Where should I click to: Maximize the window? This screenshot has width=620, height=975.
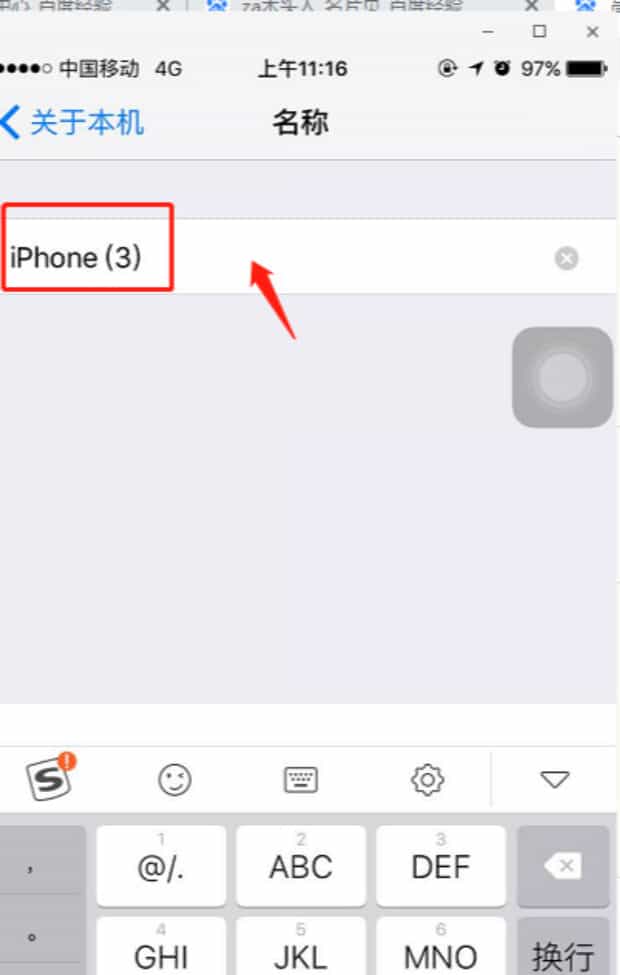(x=540, y=32)
